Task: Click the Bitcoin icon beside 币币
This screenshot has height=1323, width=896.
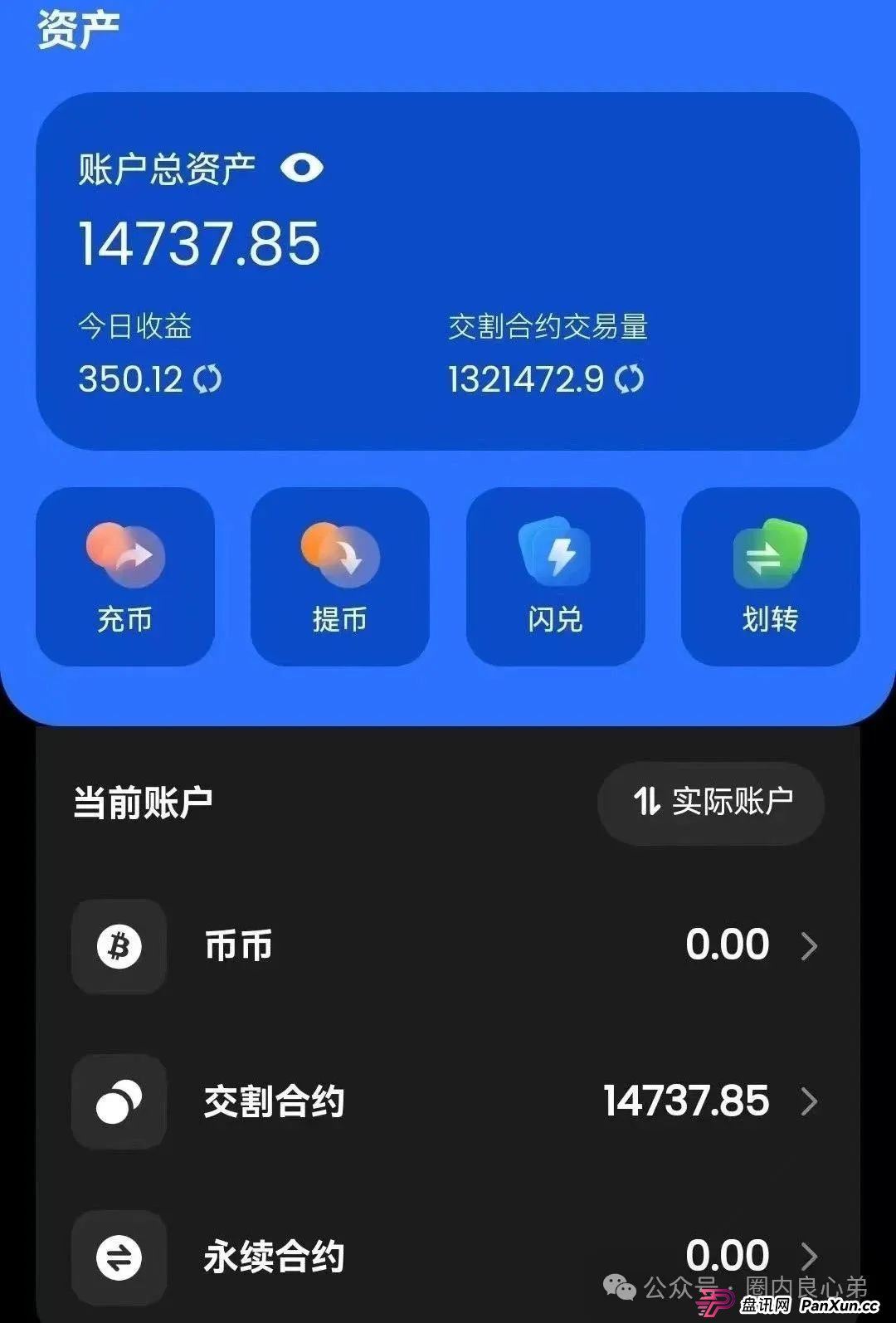Action: pos(118,947)
